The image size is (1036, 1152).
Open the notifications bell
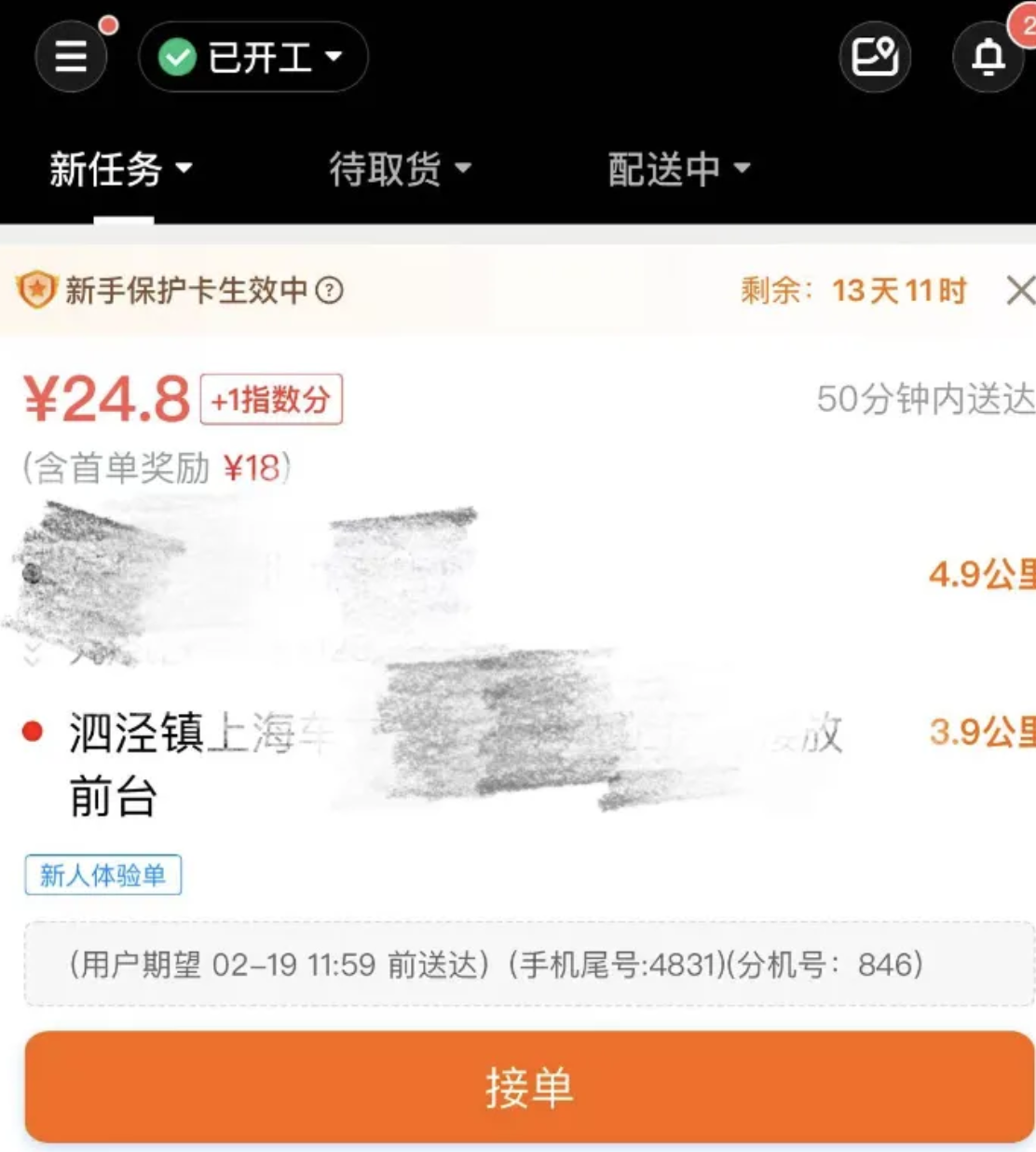pos(988,58)
